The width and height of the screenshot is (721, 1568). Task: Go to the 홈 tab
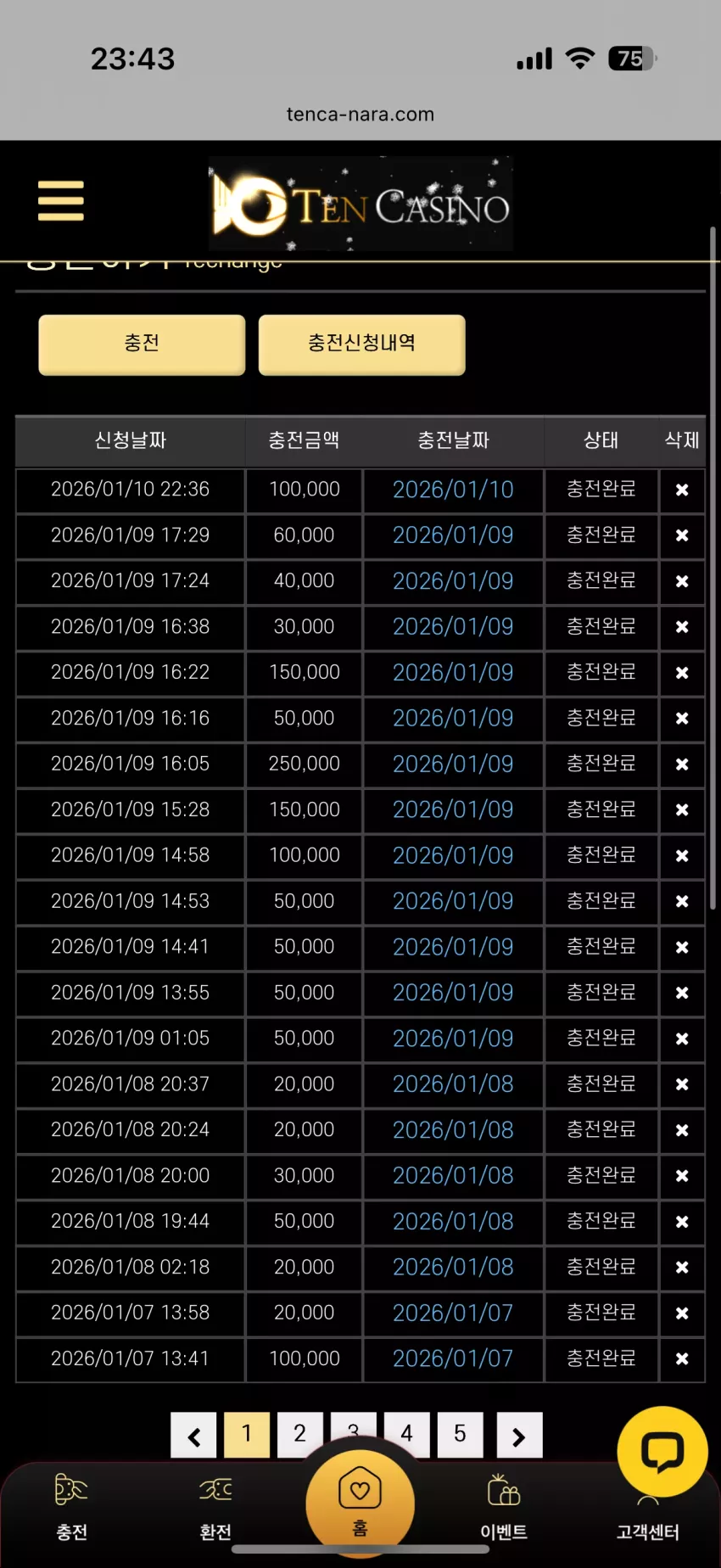[x=360, y=1504]
